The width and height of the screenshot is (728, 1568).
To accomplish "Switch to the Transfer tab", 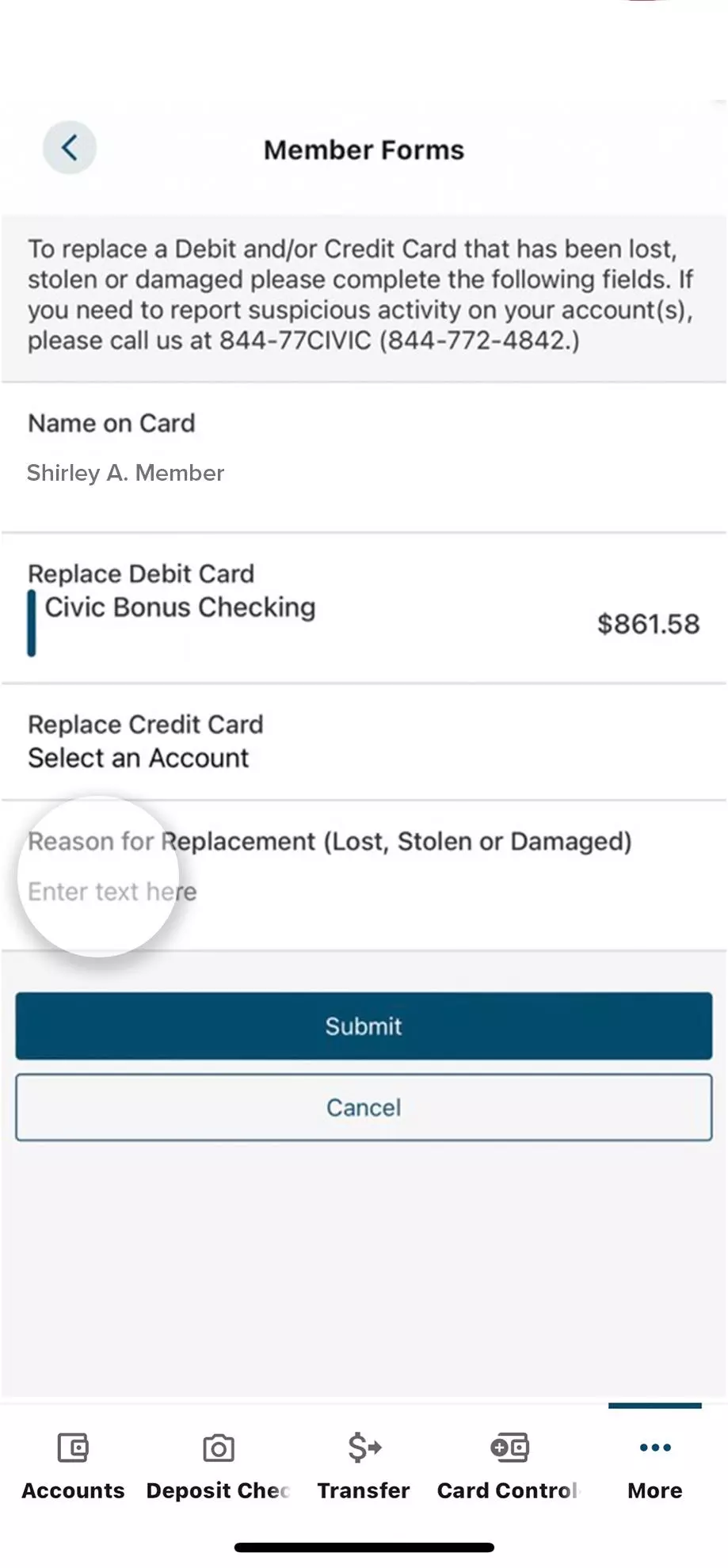I will [364, 1465].
